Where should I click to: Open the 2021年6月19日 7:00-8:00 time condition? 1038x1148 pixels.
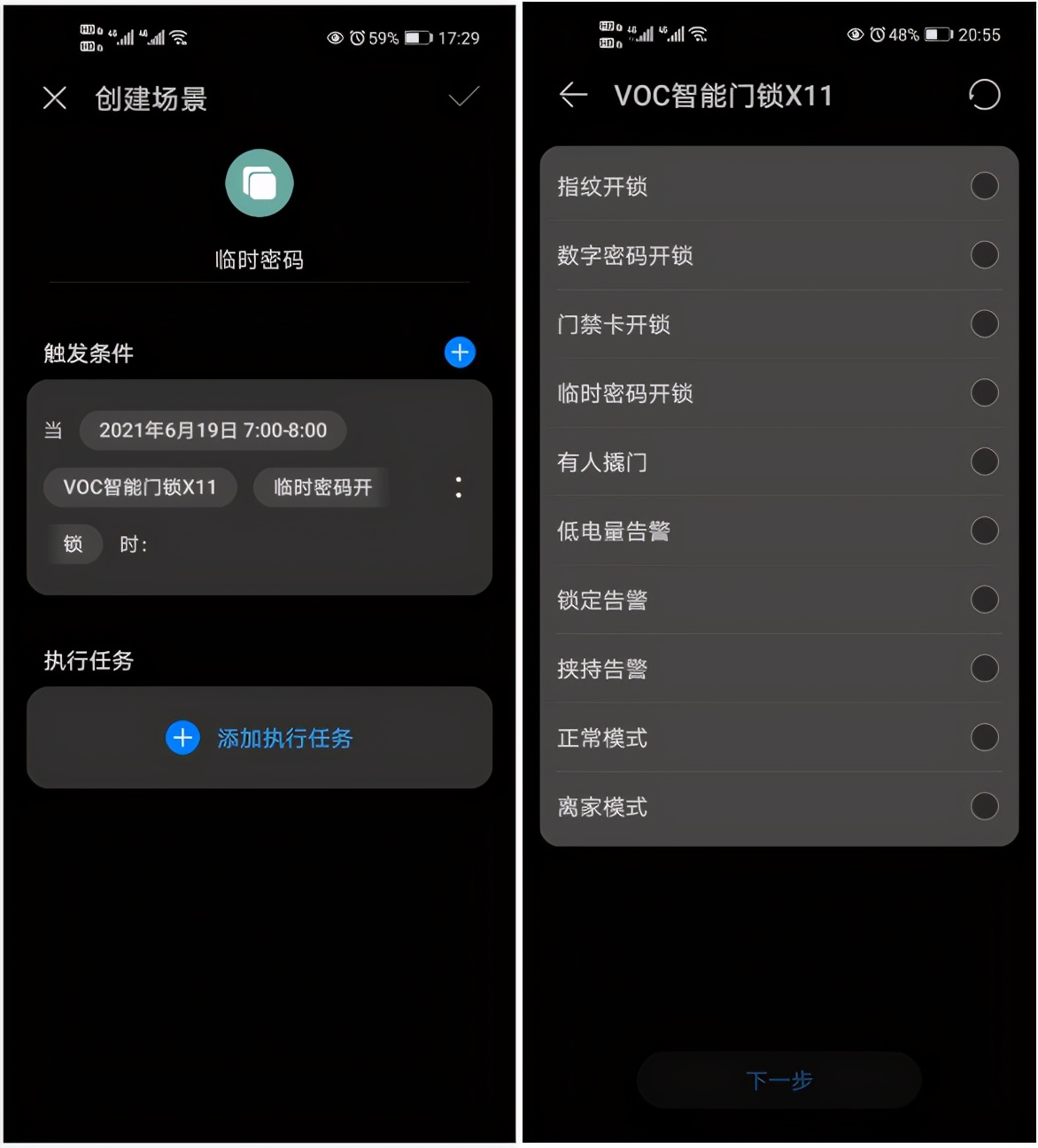213,430
